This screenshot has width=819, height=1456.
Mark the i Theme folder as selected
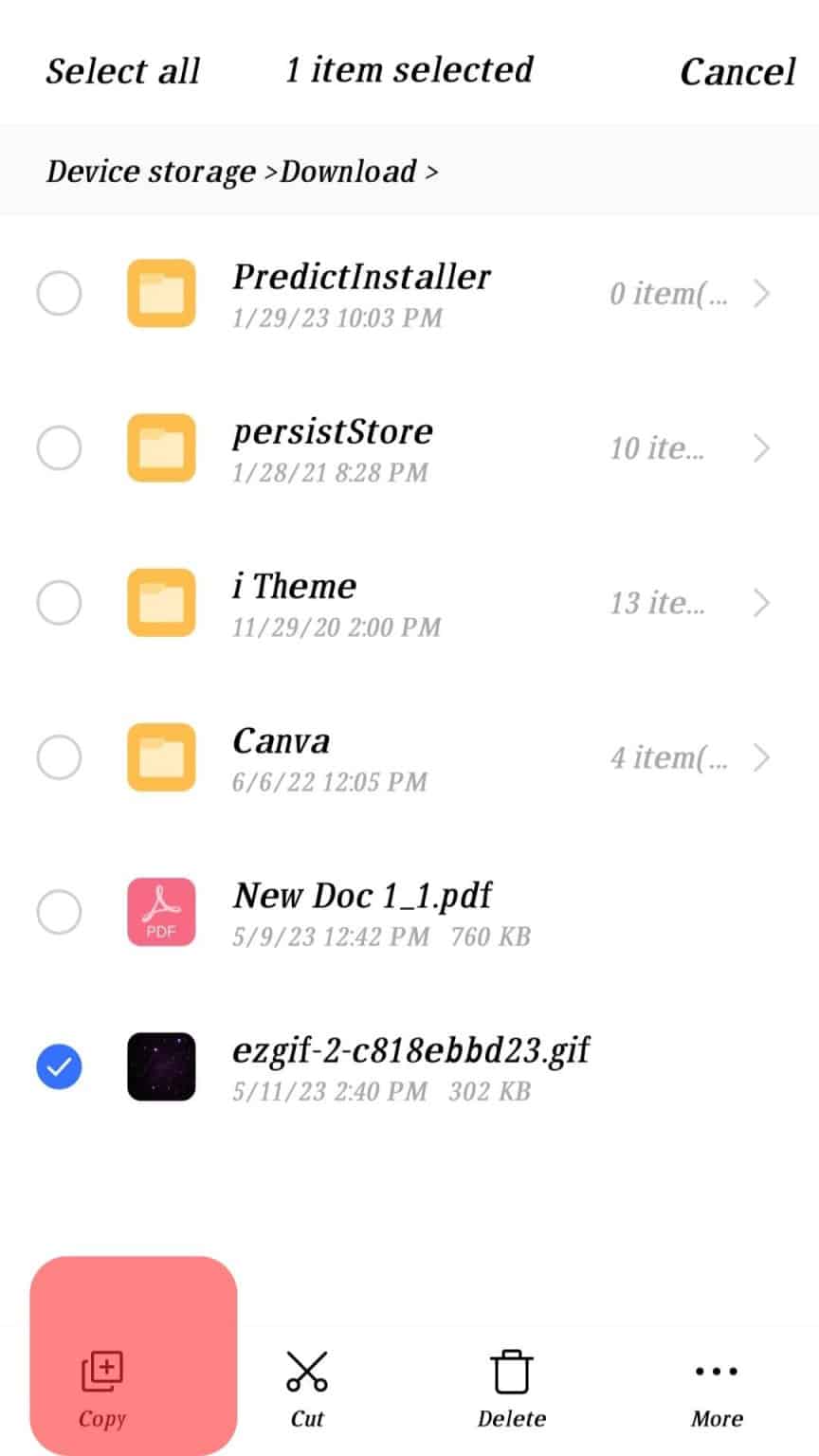(59, 603)
